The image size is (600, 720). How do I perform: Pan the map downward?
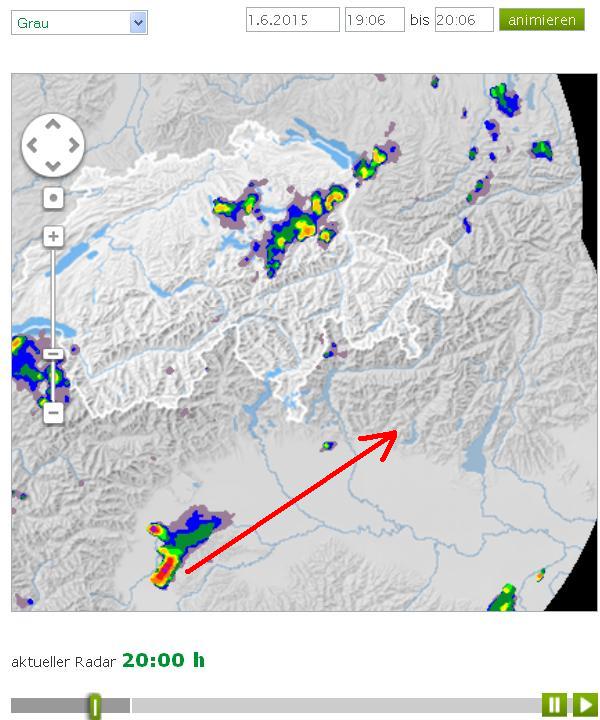(53, 166)
